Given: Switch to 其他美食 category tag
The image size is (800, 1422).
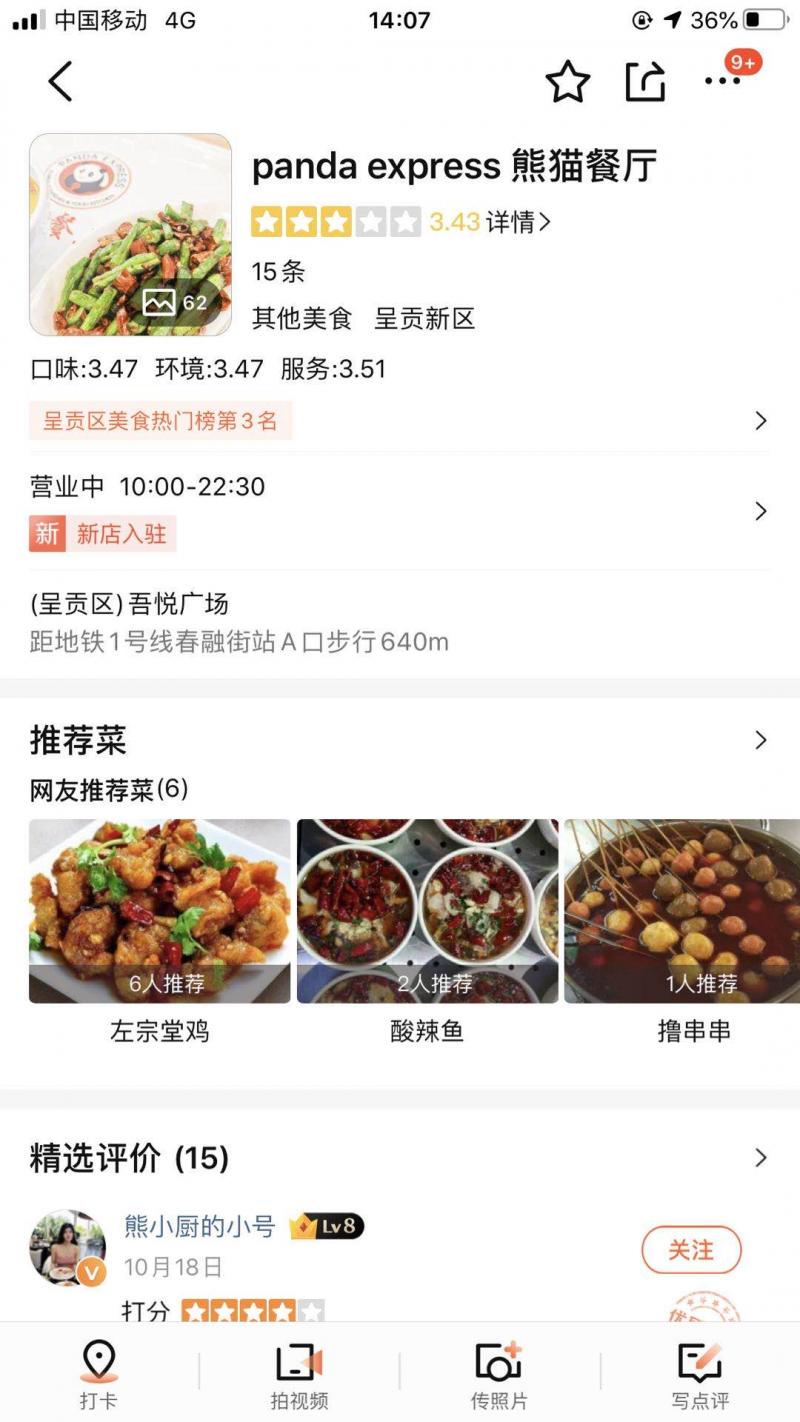Looking at the screenshot, I should (305, 319).
